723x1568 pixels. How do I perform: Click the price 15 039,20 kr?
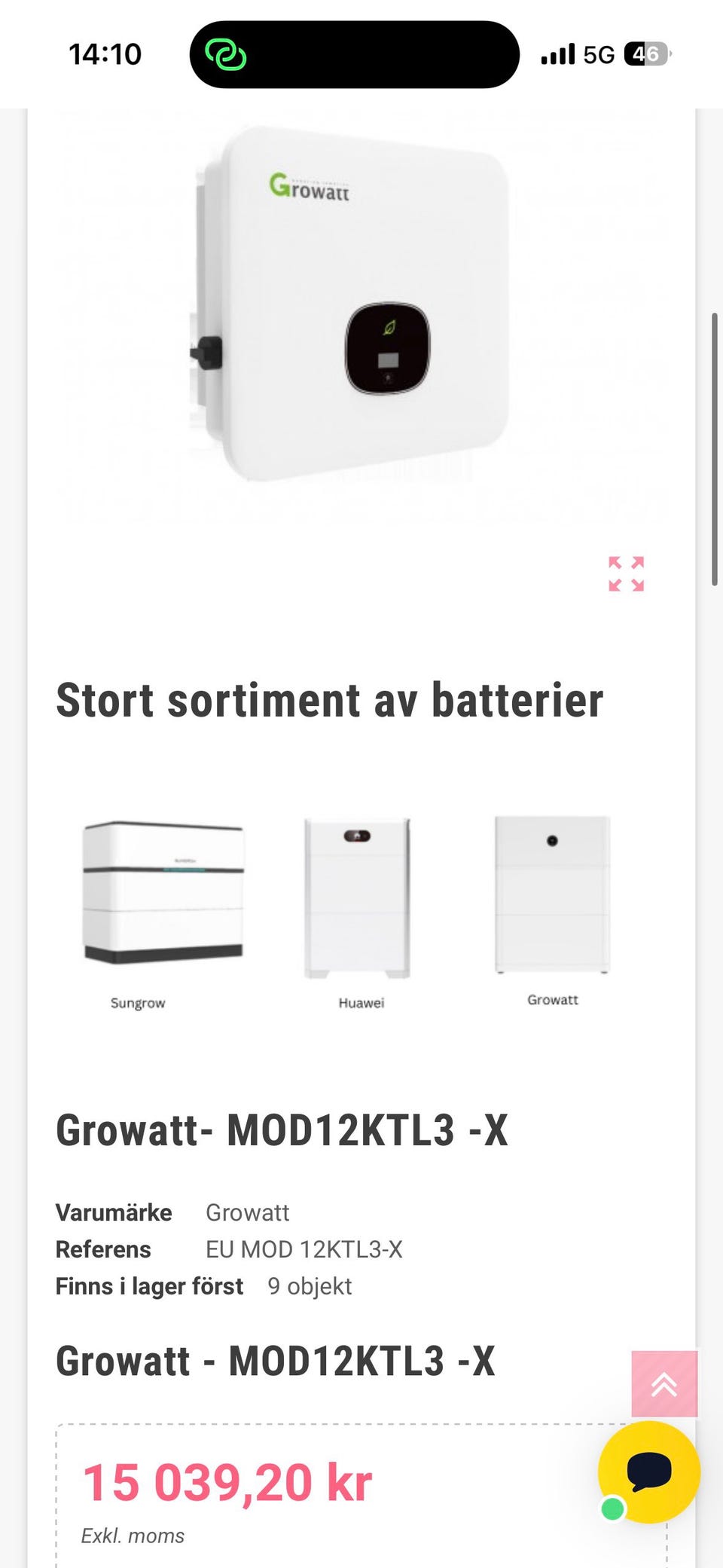(227, 1479)
